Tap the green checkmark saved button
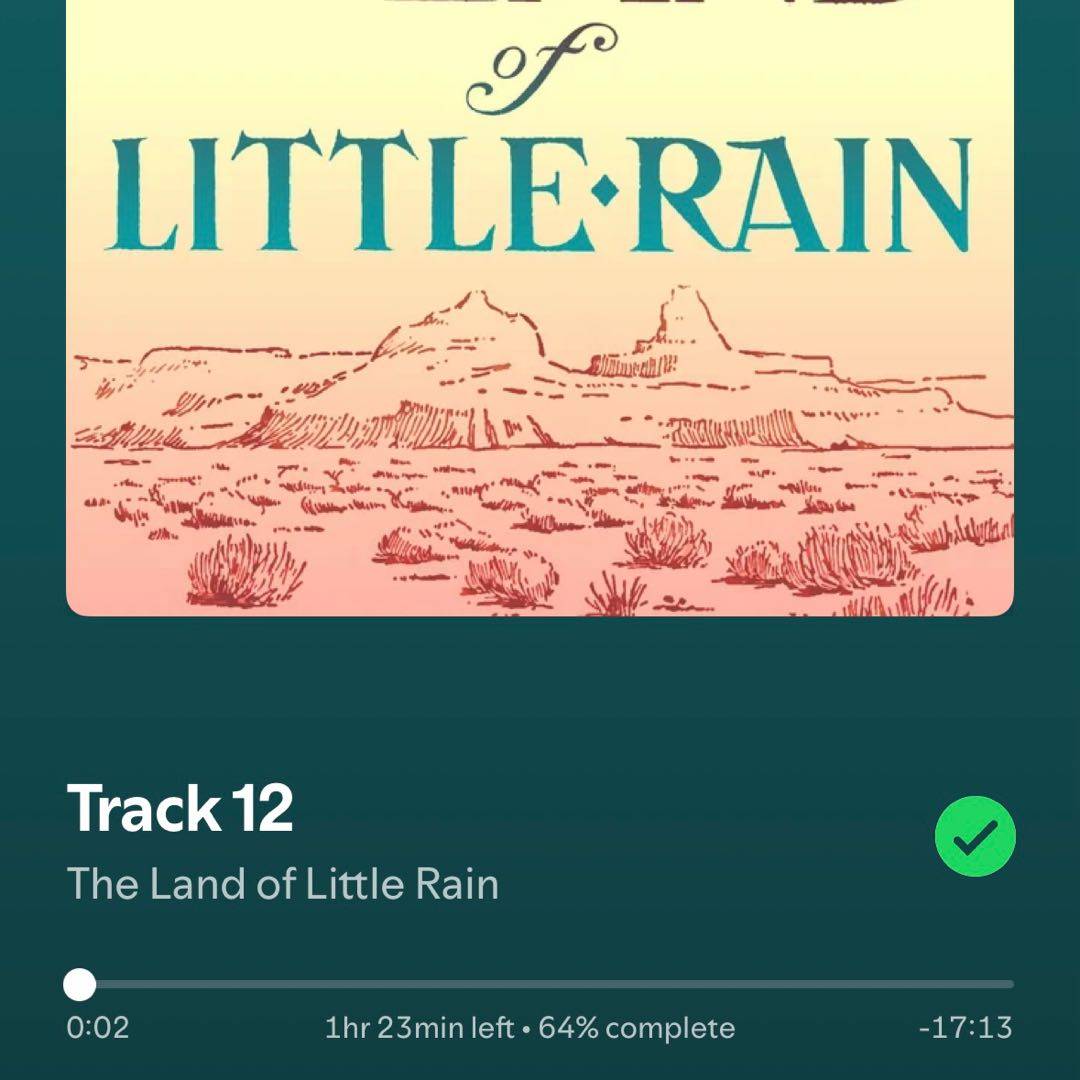This screenshot has width=1080, height=1080. [974, 837]
